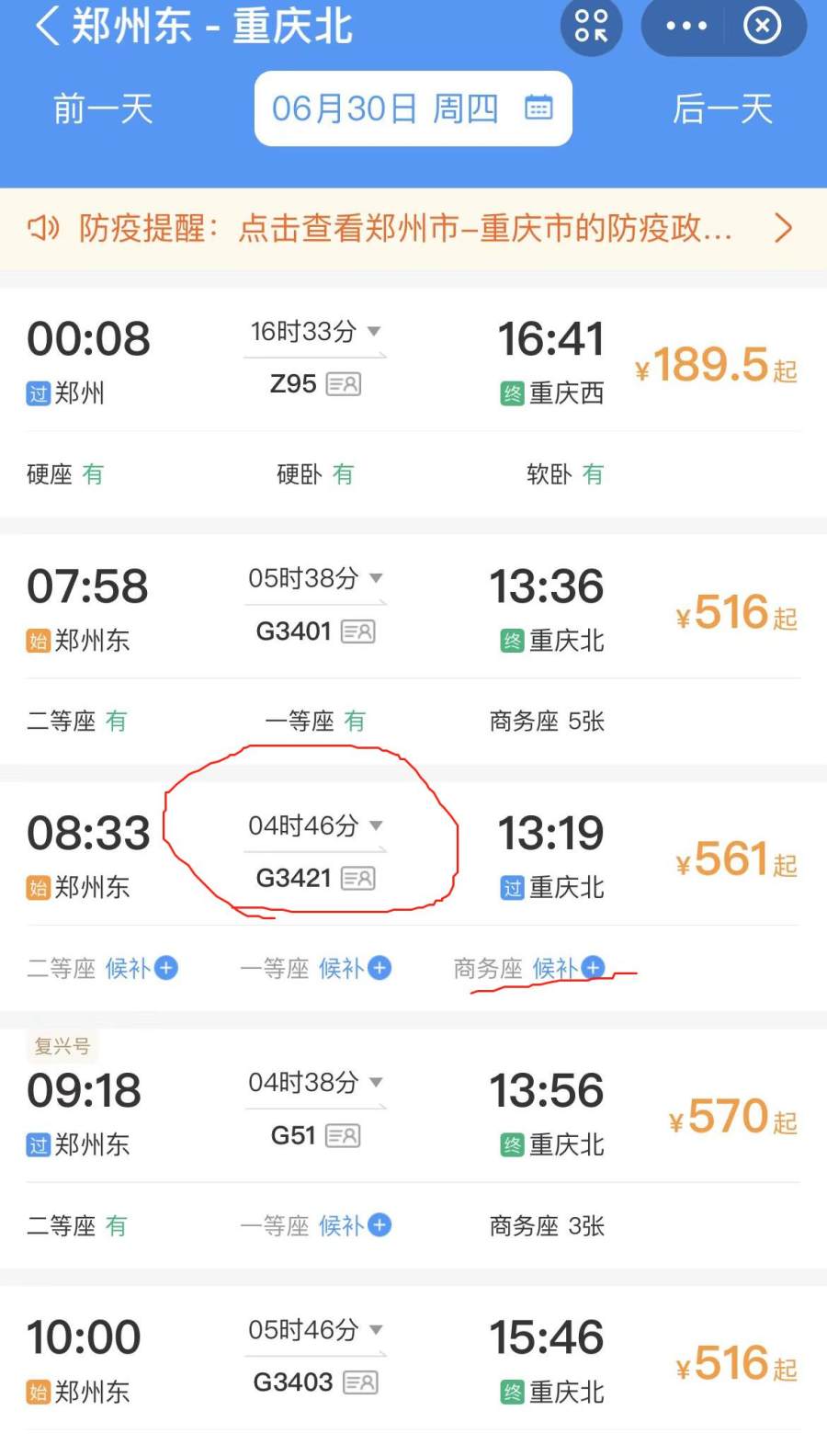Open the four-dot shortcuts icon
Viewport: 827px width, 1456px height.
point(591,26)
